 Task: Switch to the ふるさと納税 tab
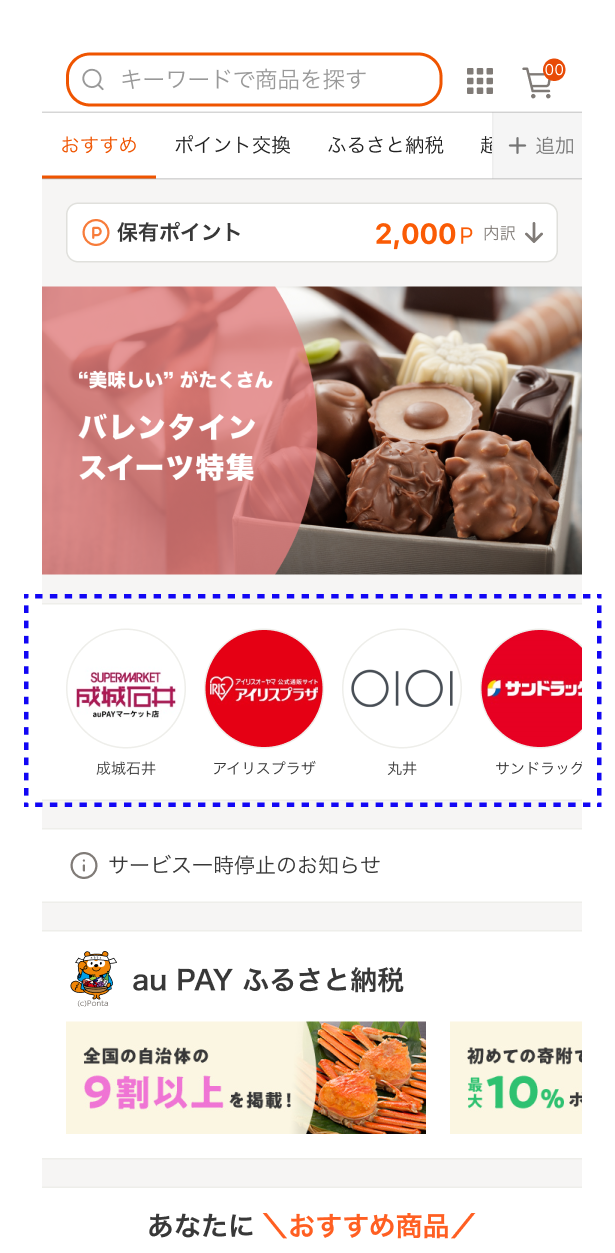[385, 146]
